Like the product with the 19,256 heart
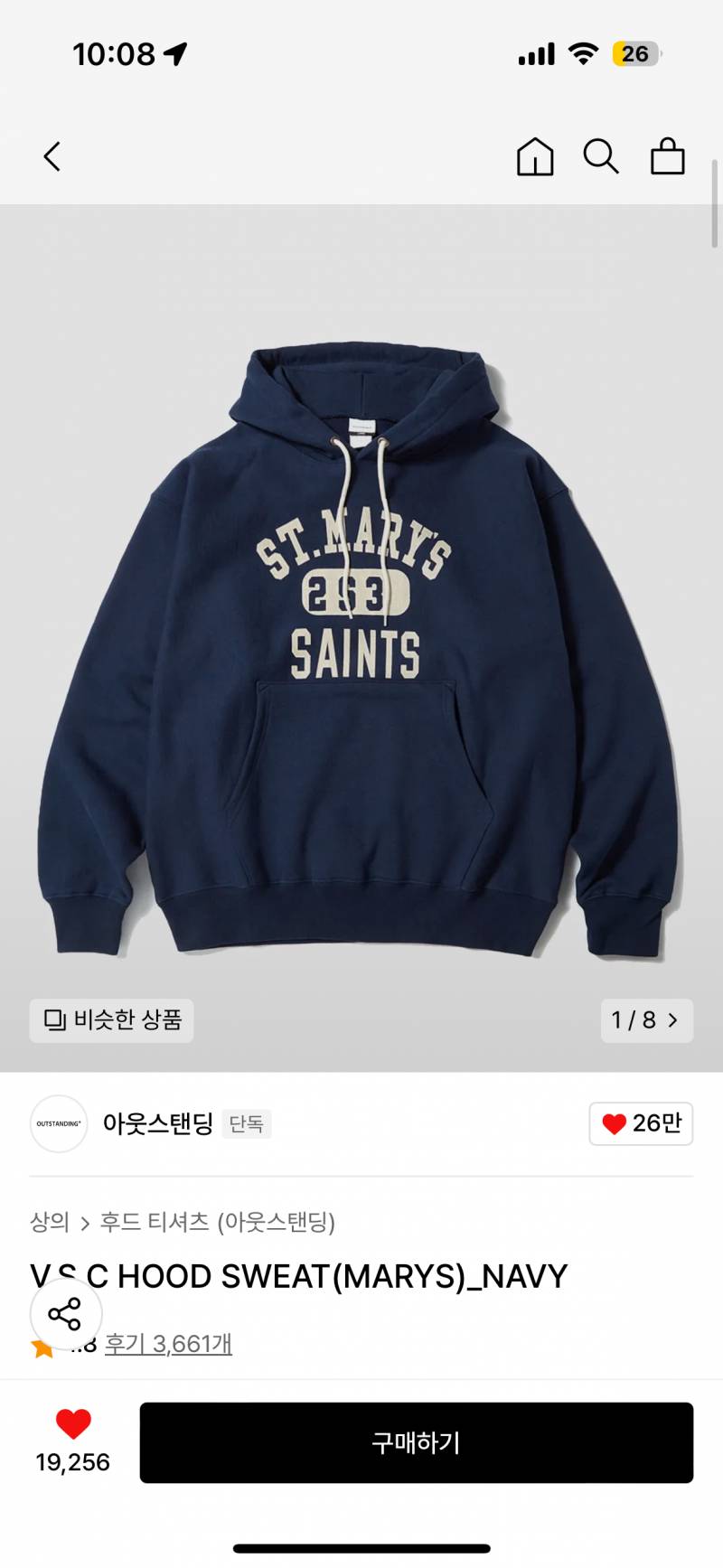 (73, 1441)
